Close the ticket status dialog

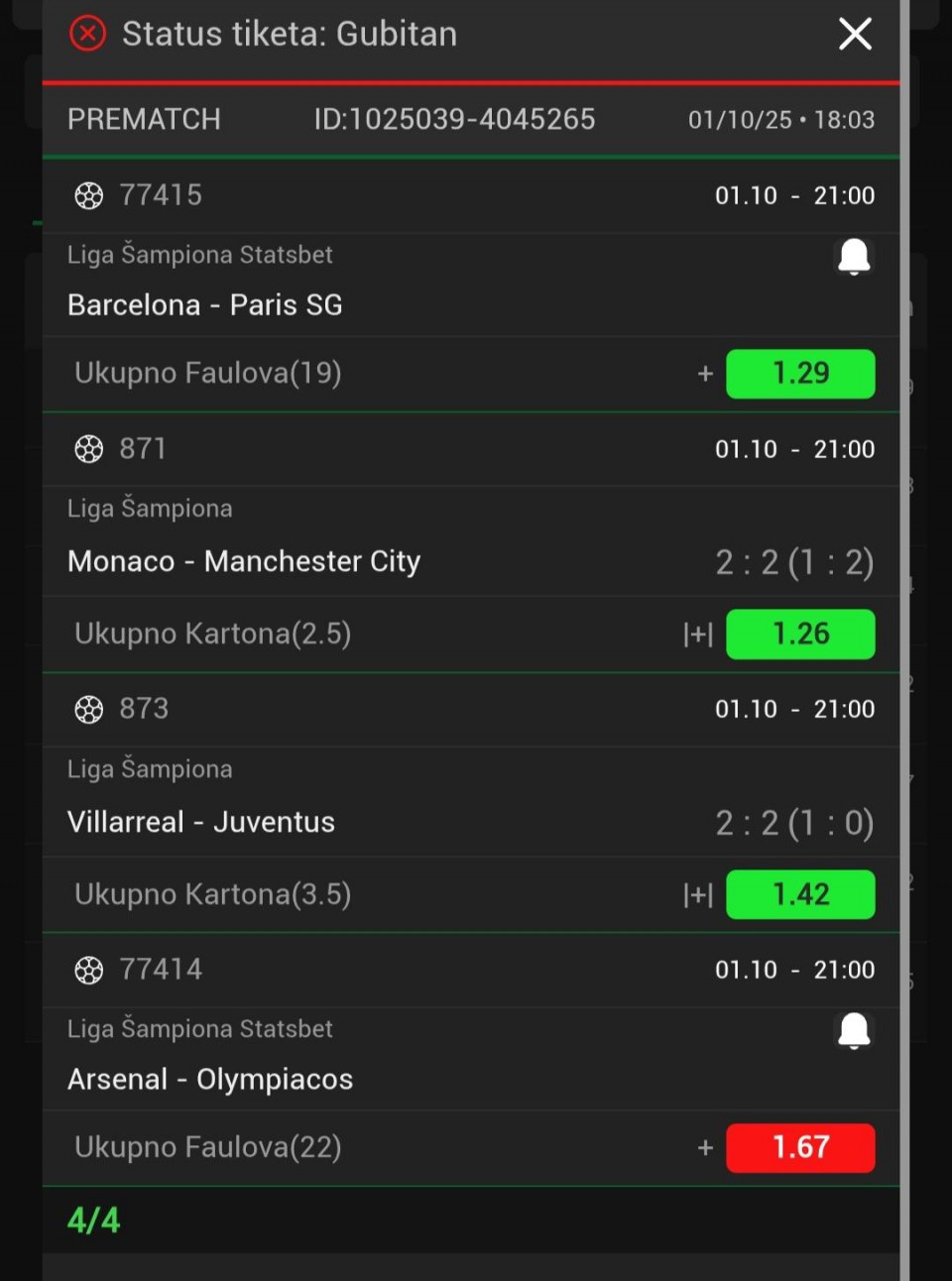855,34
